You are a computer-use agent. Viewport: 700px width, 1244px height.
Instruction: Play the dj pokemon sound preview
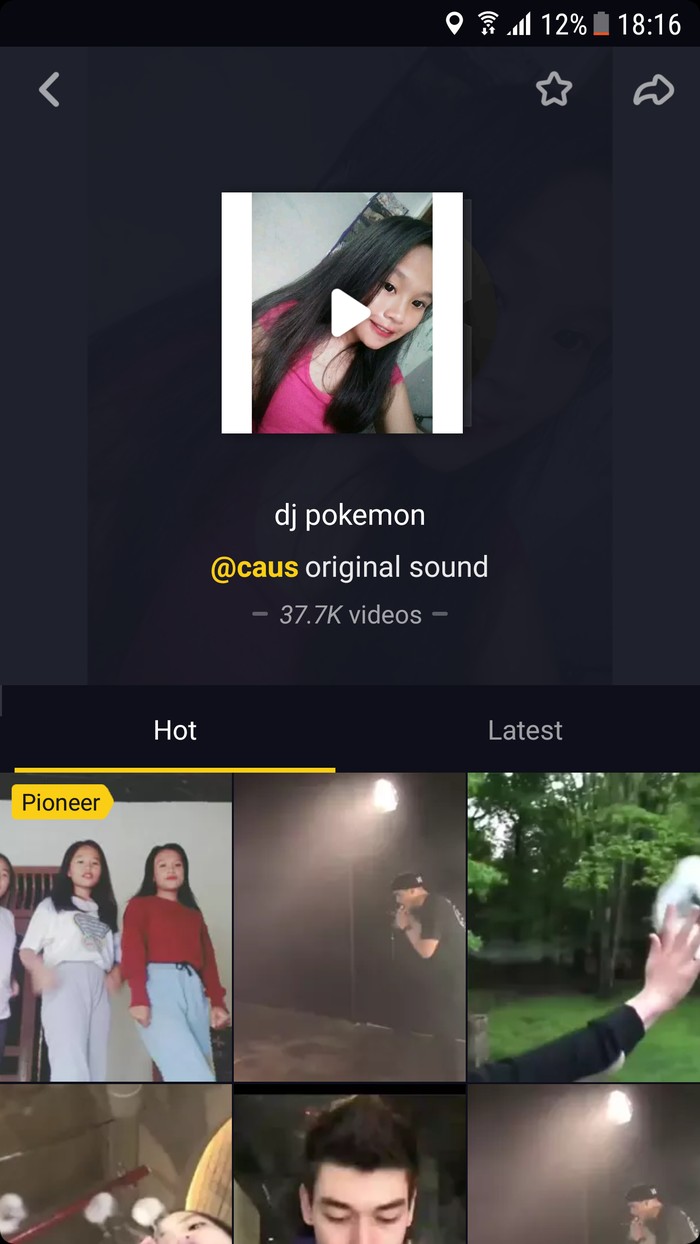point(349,313)
